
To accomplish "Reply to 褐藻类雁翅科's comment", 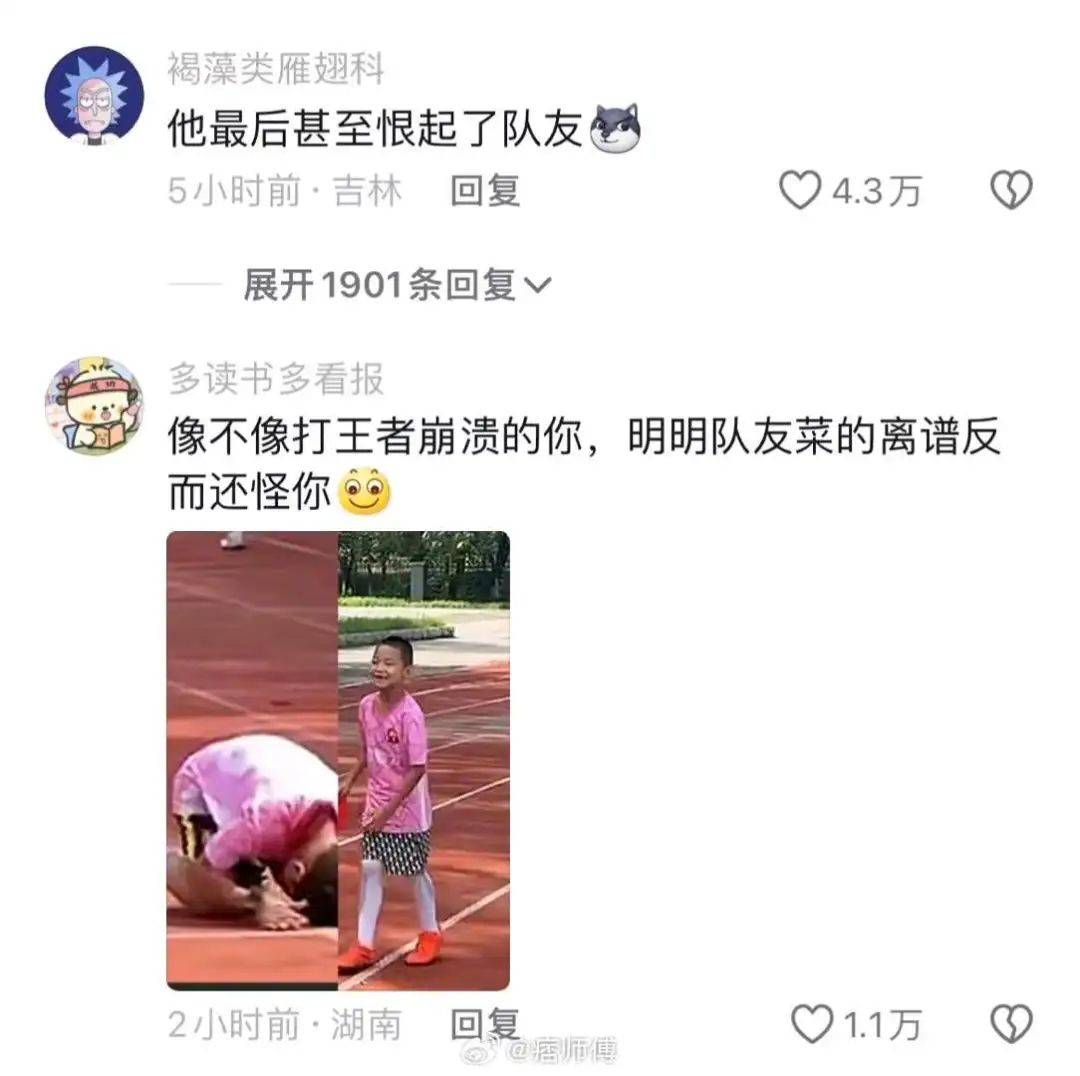I will pyautogui.click(x=485, y=190).
